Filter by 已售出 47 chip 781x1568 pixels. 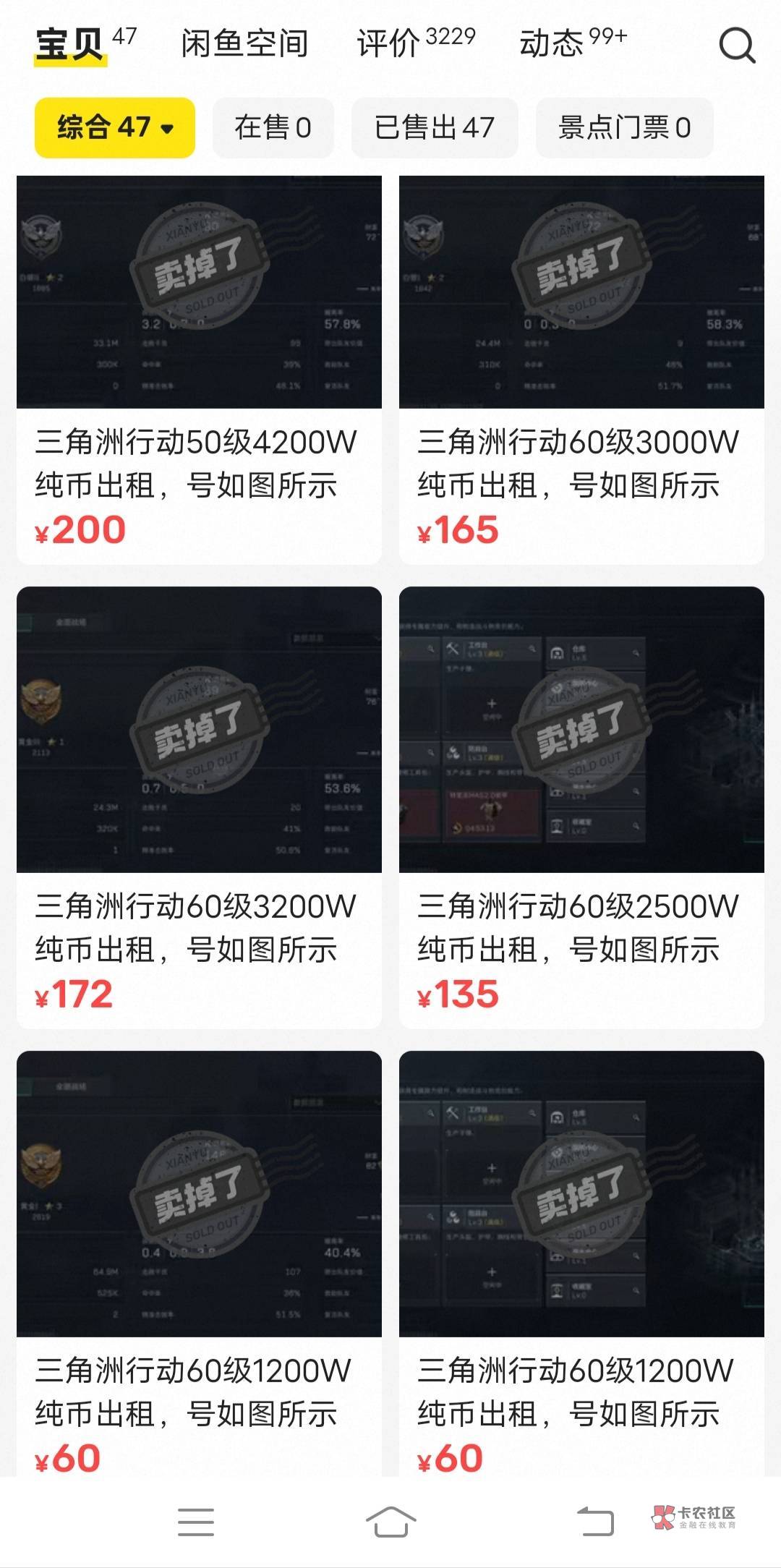click(435, 127)
